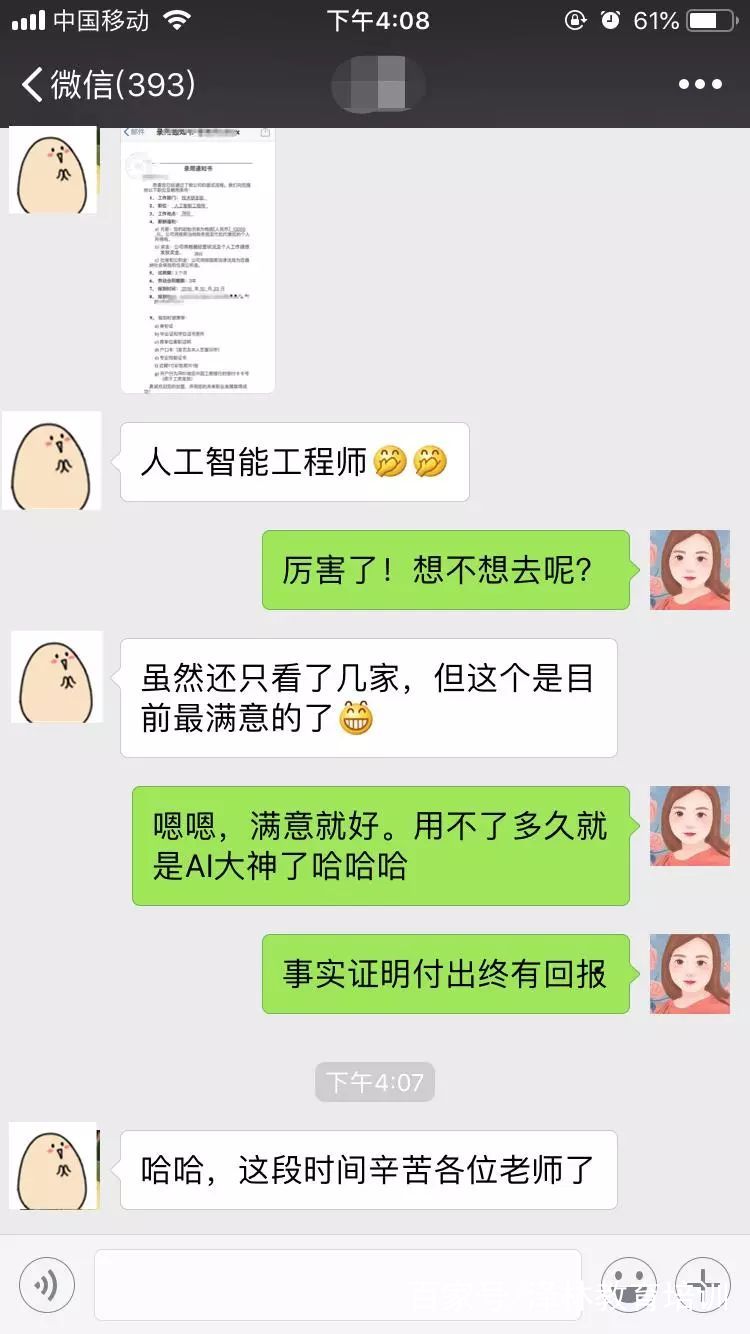Open the plus attachments menu

703,1285
